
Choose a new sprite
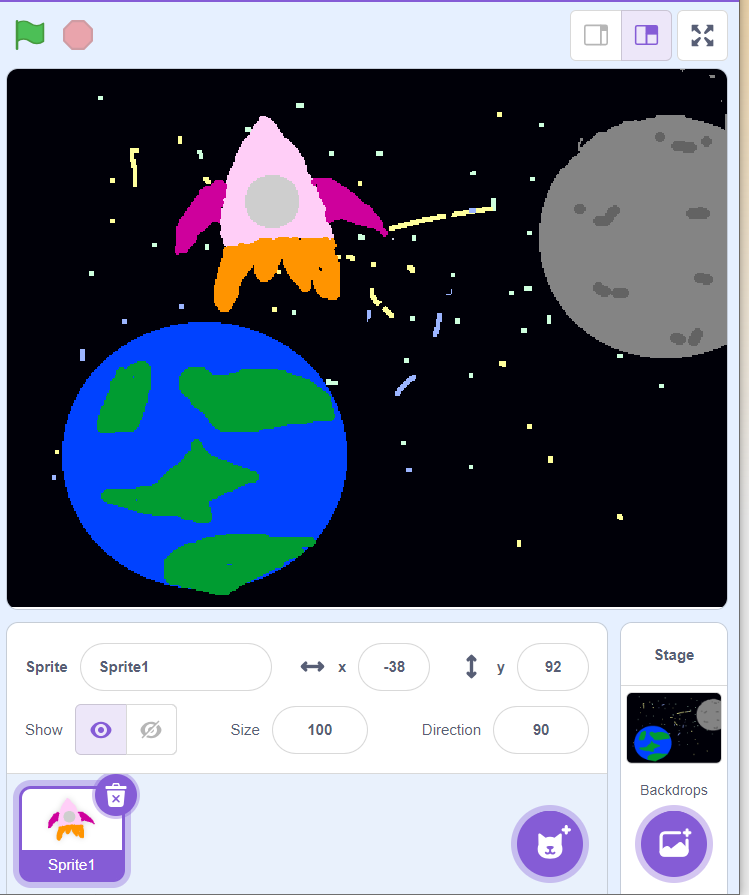coord(549,843)
